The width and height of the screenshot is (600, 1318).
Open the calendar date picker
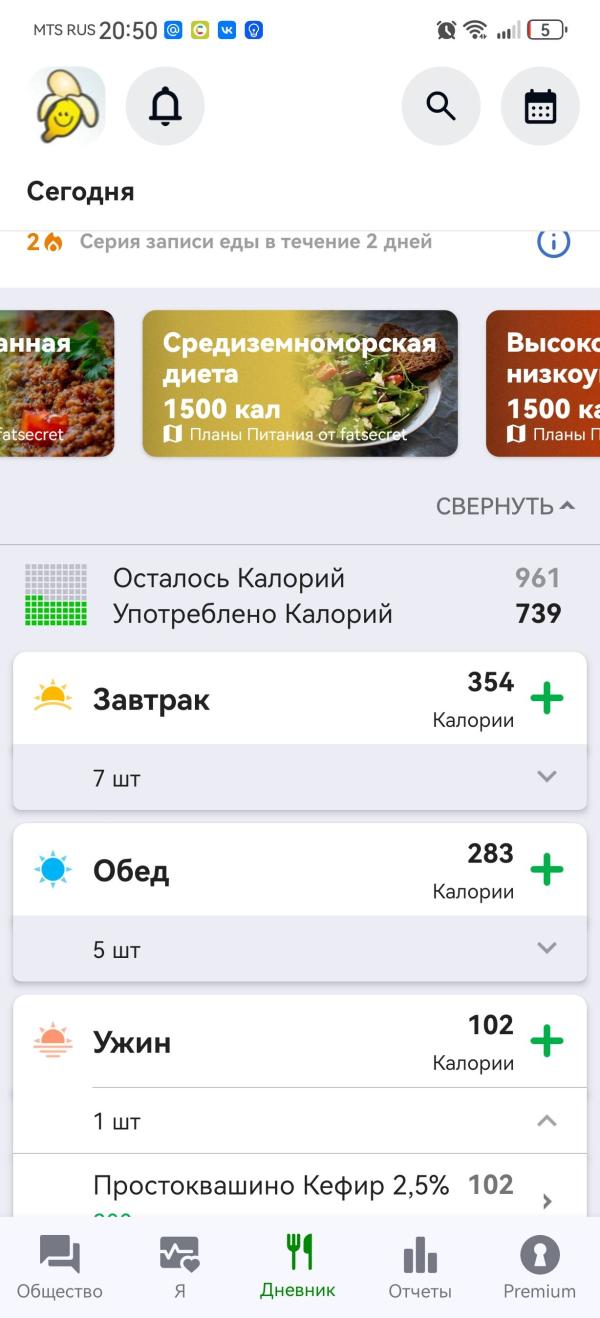click(x=540, y=106)
